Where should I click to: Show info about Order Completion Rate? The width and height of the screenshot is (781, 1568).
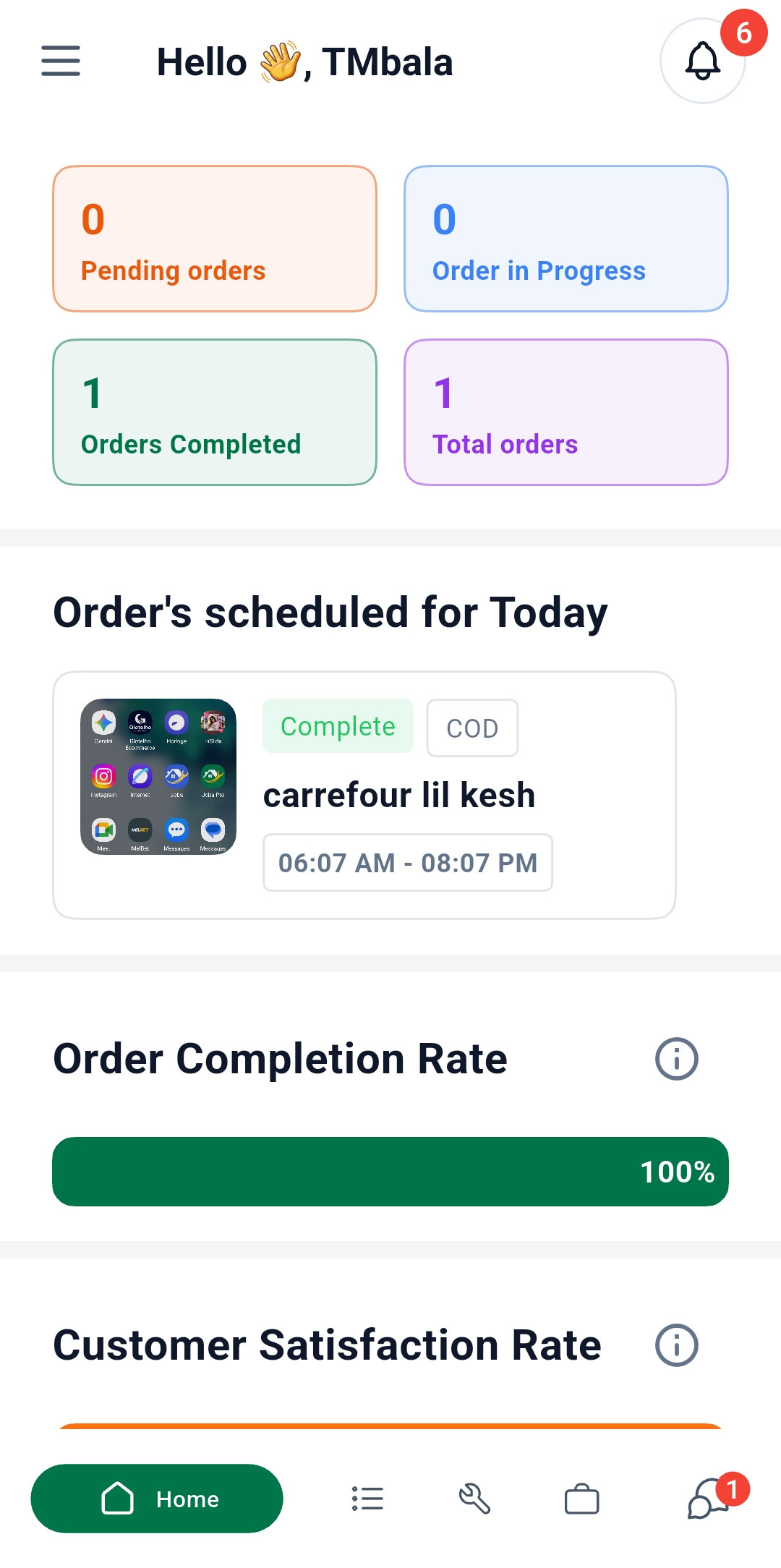[676, 1059]
